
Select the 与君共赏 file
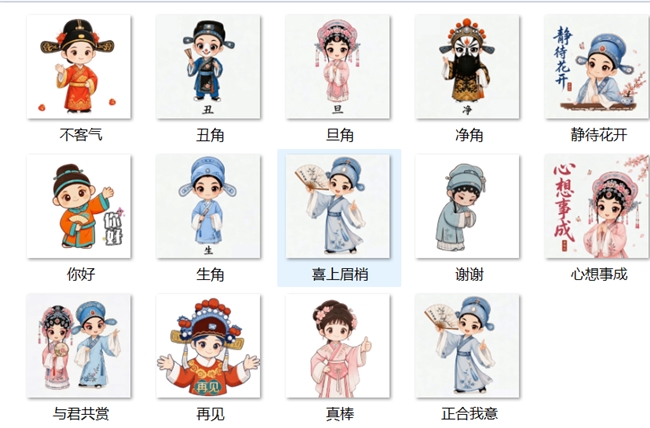79,346
